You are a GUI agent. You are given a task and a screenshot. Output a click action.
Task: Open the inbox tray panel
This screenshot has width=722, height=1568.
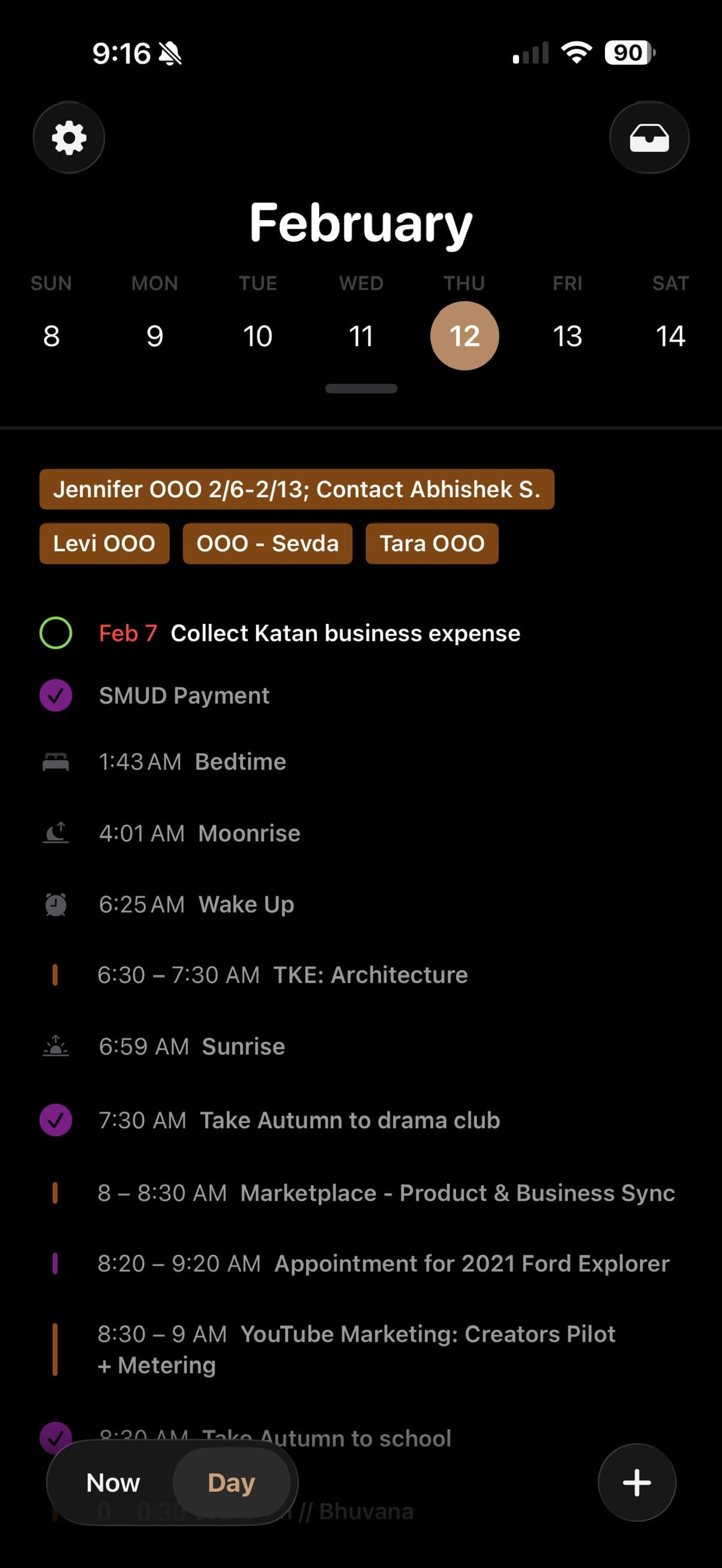pyautogui.click(x=649, y=137)
